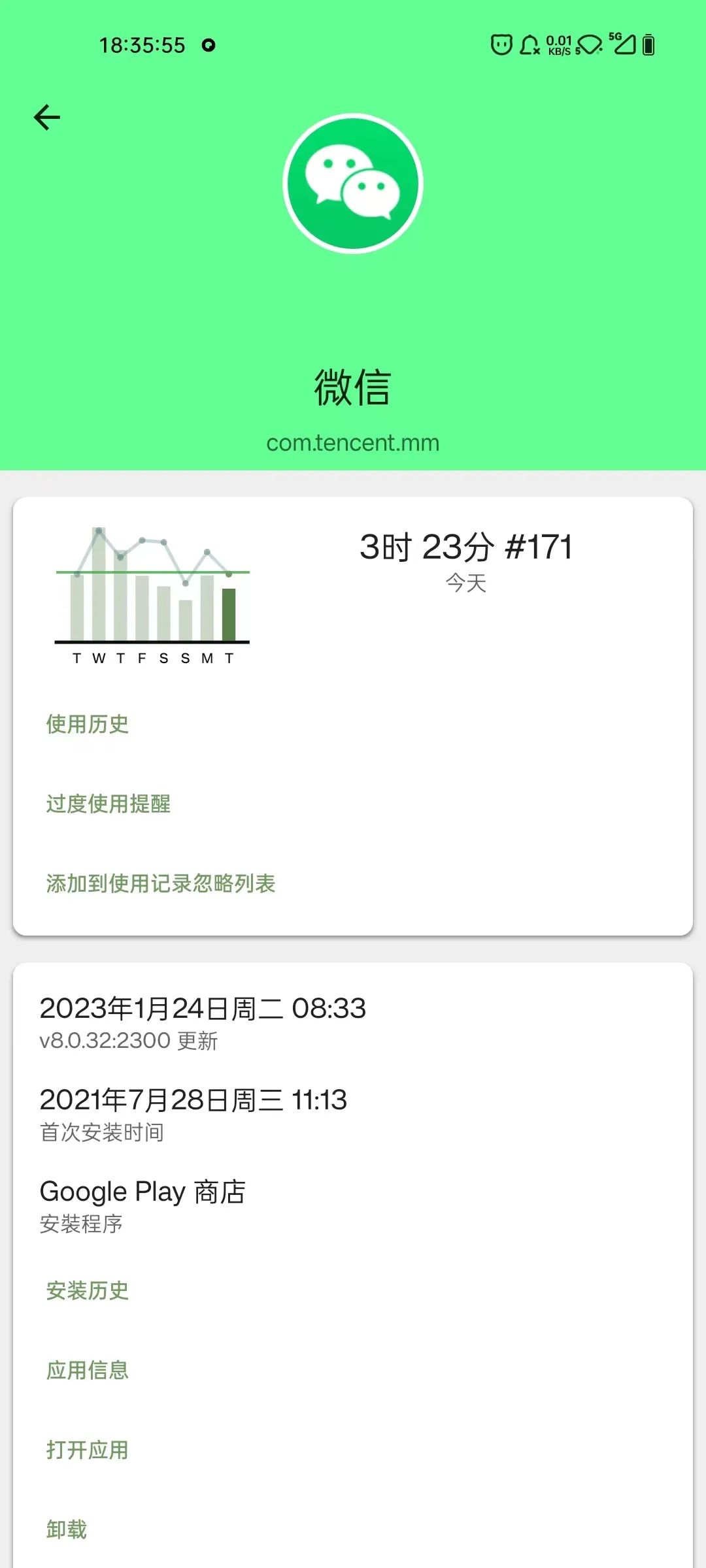
Task: Tap 添加到使用记录忽略列表
Action: pyautogui.click(x=161, y=883)
